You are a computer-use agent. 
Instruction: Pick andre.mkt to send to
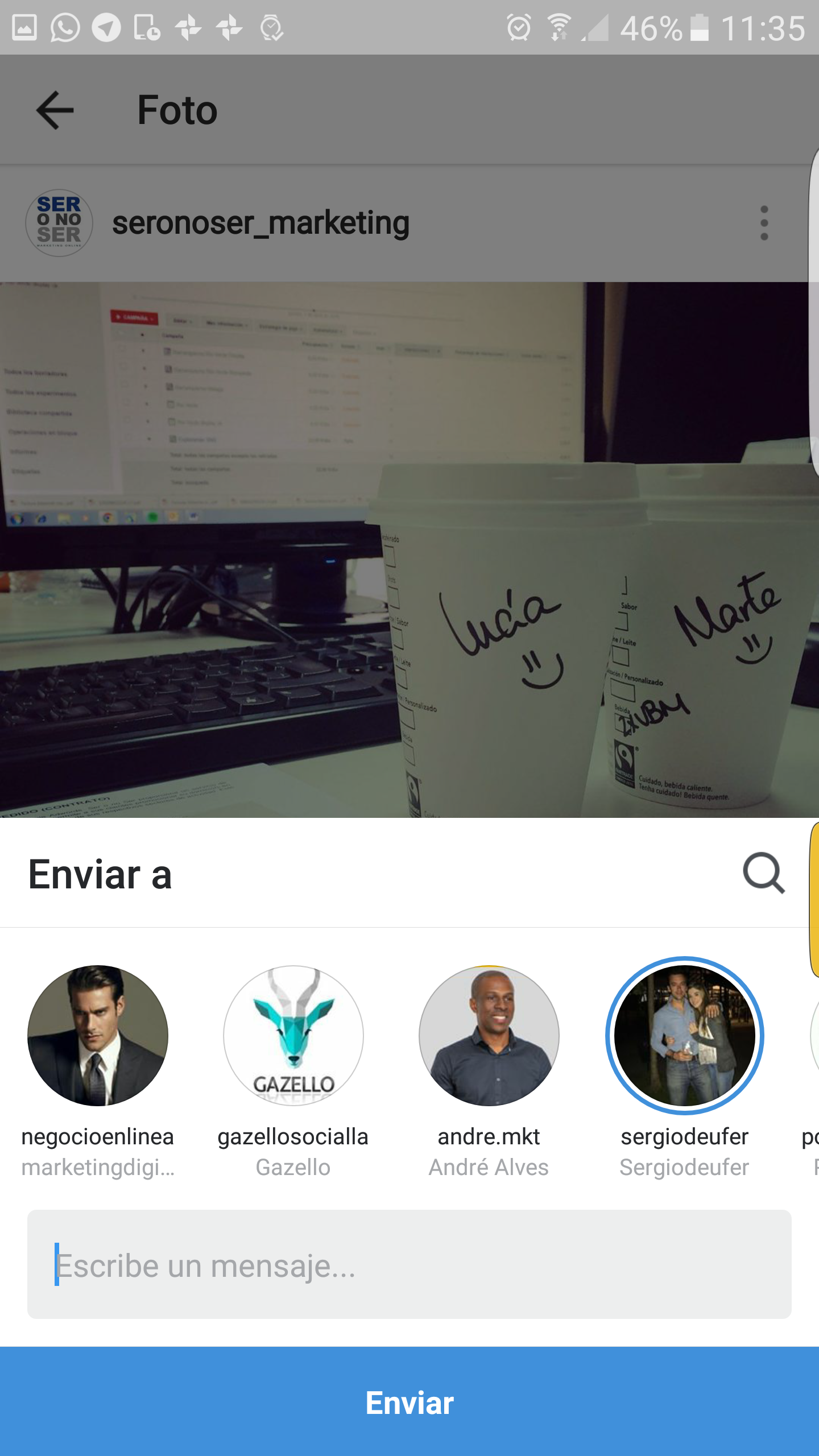pos(489,1036)
